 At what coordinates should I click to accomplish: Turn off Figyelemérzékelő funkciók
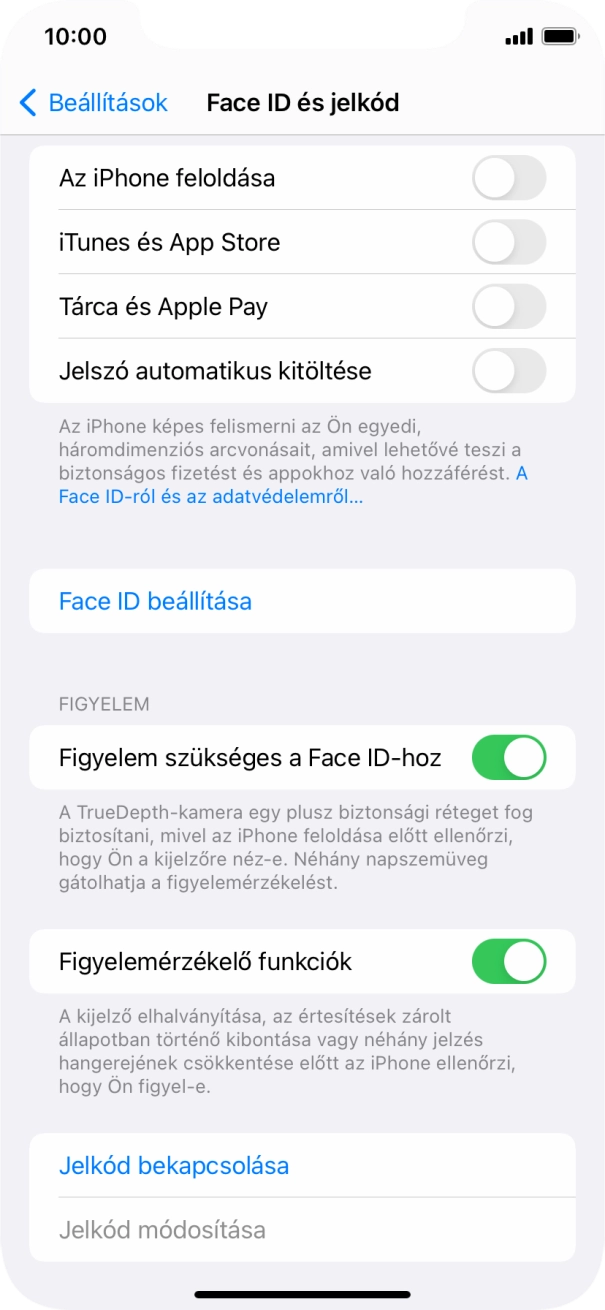508,962
